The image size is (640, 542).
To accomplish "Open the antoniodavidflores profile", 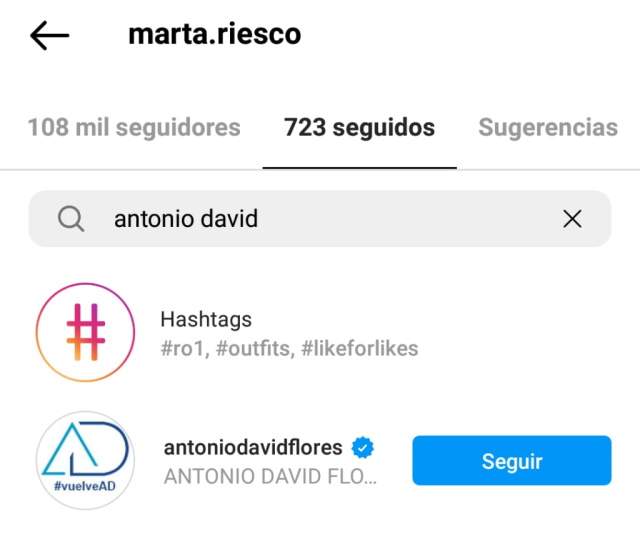I will point(253,447).
